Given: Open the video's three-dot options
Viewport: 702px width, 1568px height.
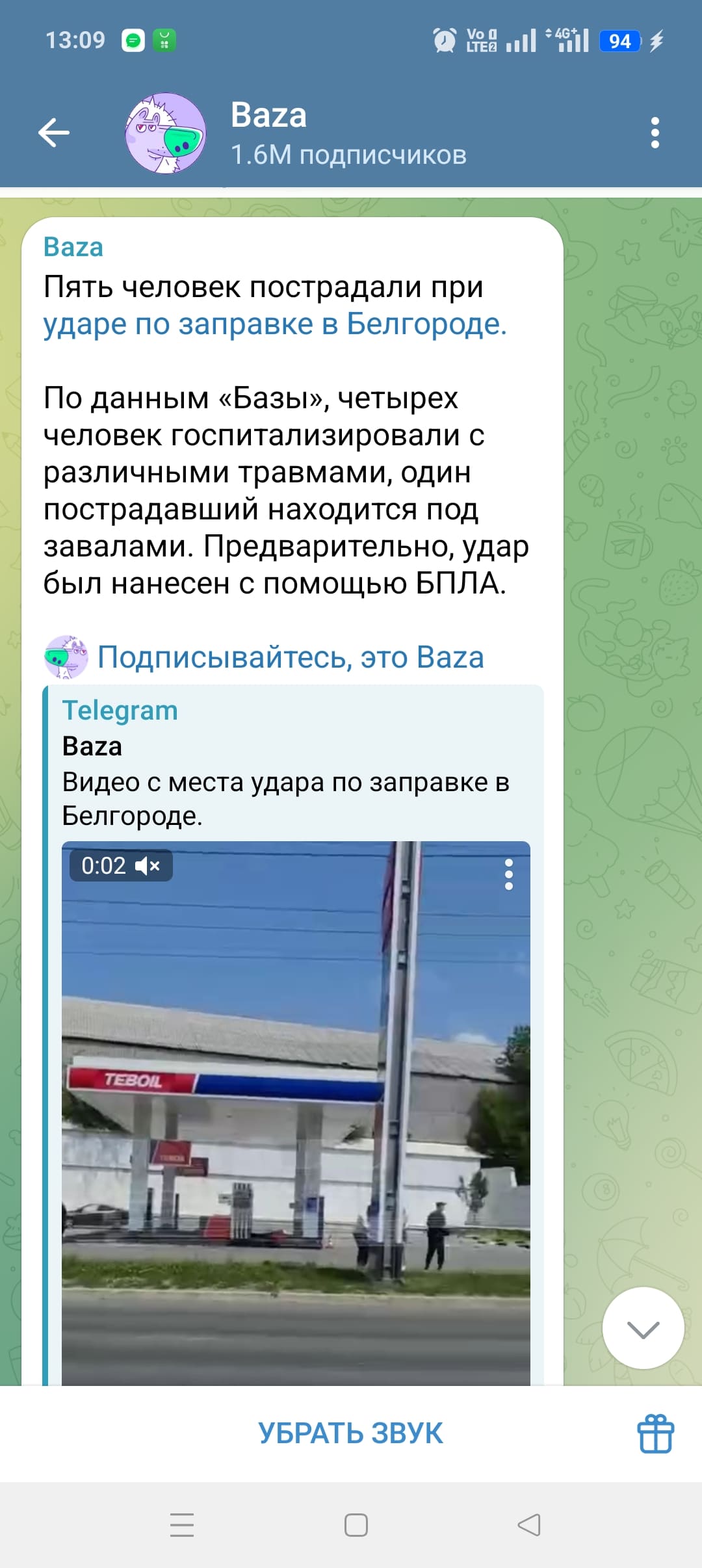Looking at the screenshot, I should [x=509, y=874].
